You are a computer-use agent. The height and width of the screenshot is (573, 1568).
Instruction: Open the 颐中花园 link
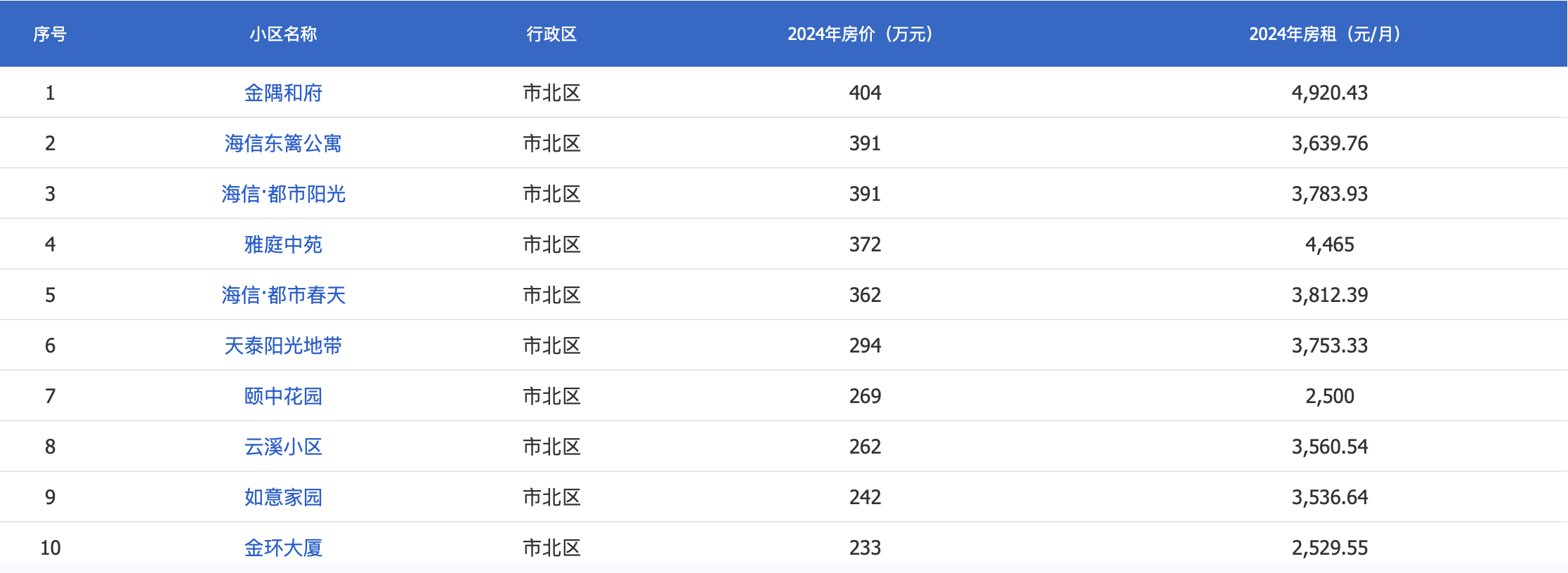[283, 396]
